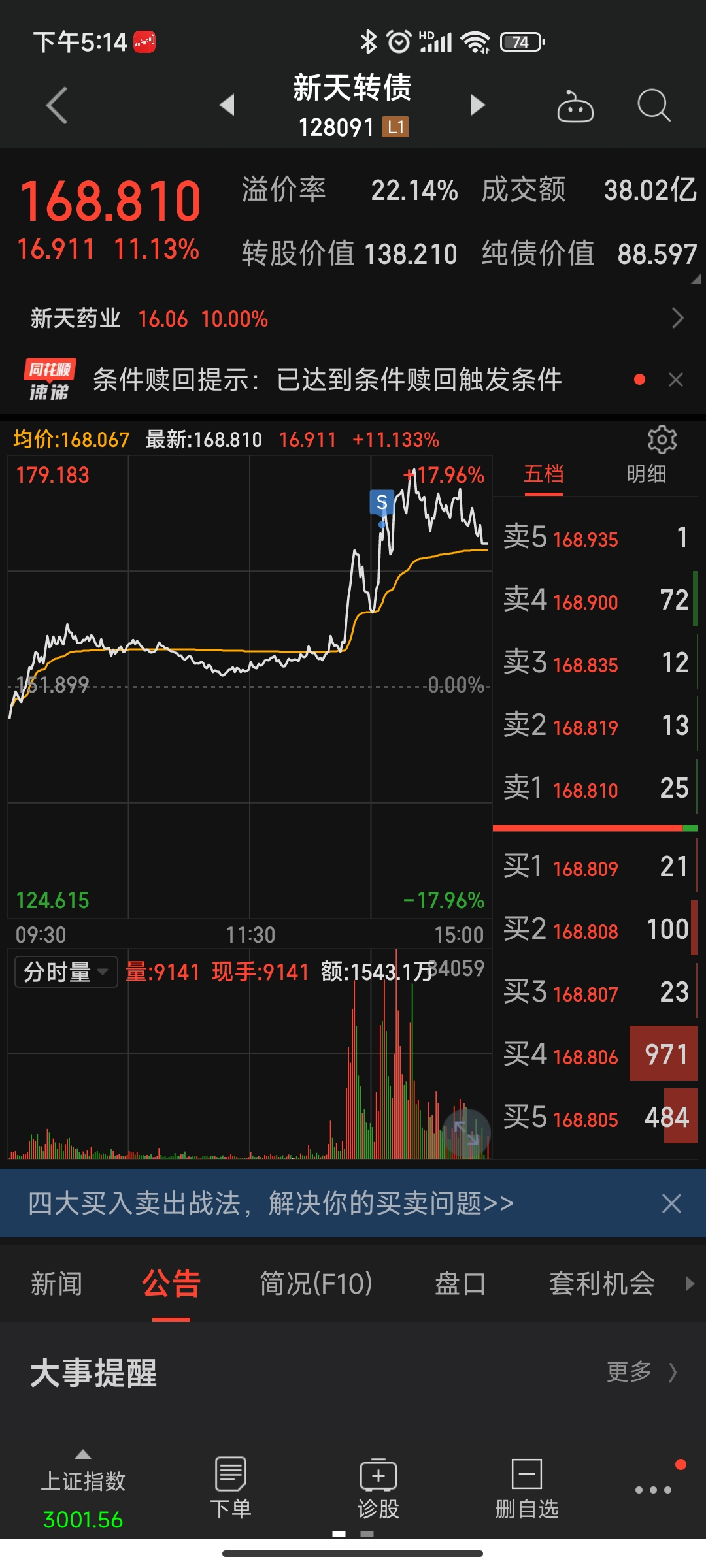This screenshot has height=1568, width=706.
Task: Remove from watchlist with 删自选
Action: pos(527,1488)
